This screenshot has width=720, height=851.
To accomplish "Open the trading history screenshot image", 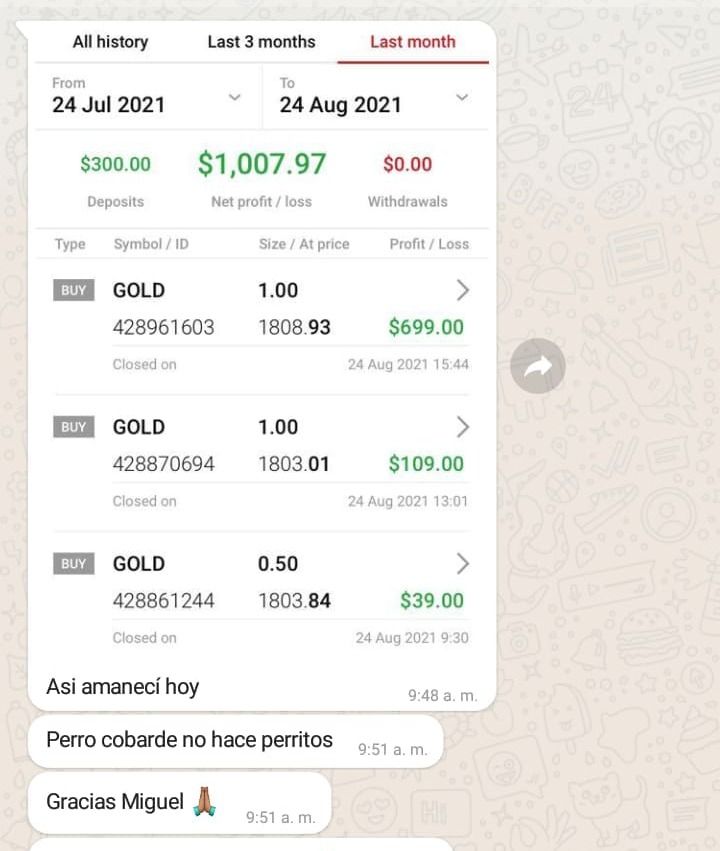I will click(x=261, y=400).
